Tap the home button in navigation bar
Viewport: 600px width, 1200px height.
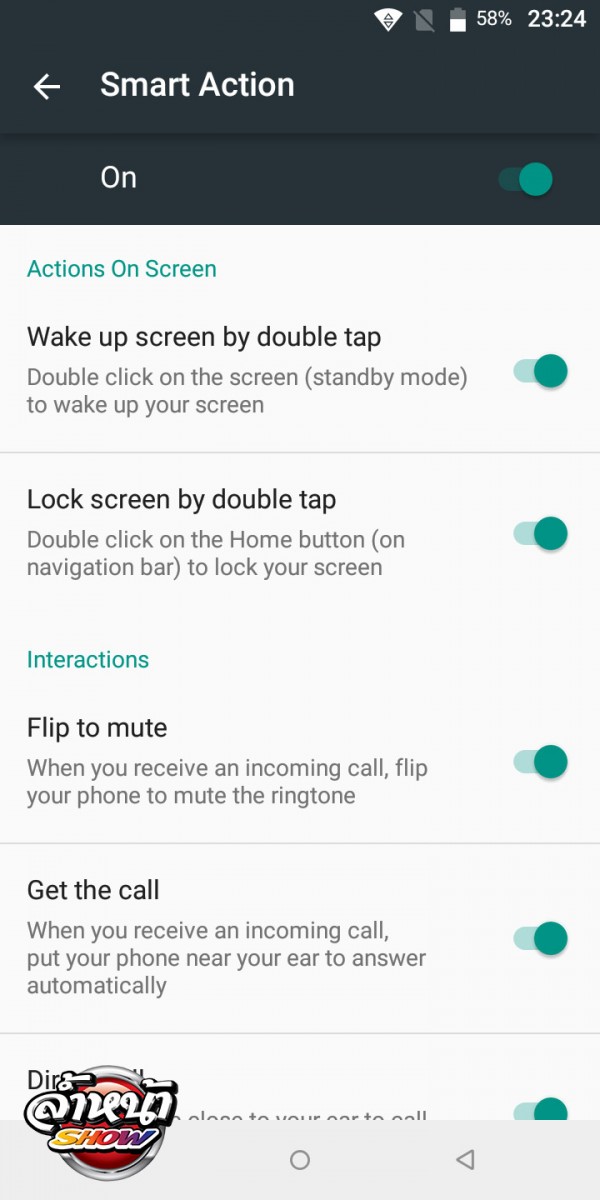[300, 1160]
